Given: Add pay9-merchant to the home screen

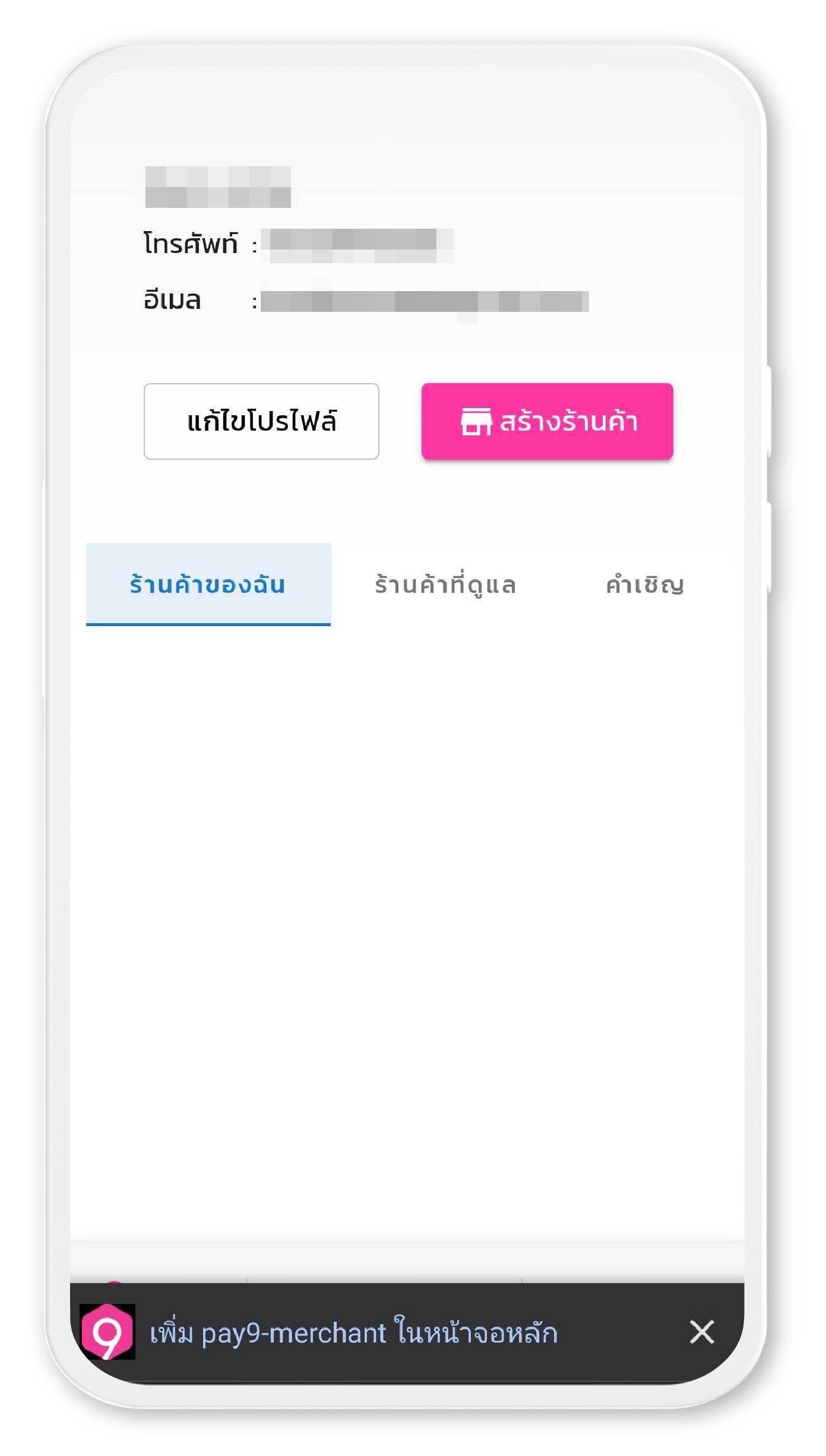Looking at the screenshot, I should click(354, 1332).
